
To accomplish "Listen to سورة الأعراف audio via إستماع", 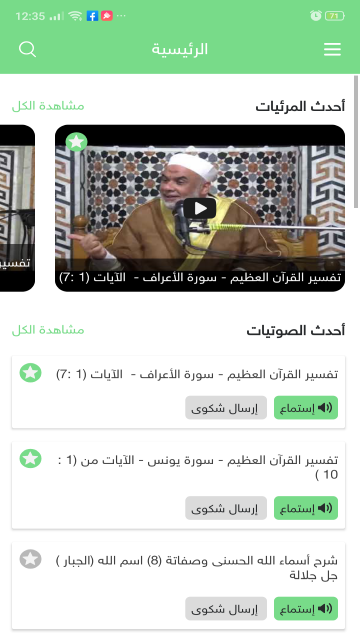I will click(306, 408).
